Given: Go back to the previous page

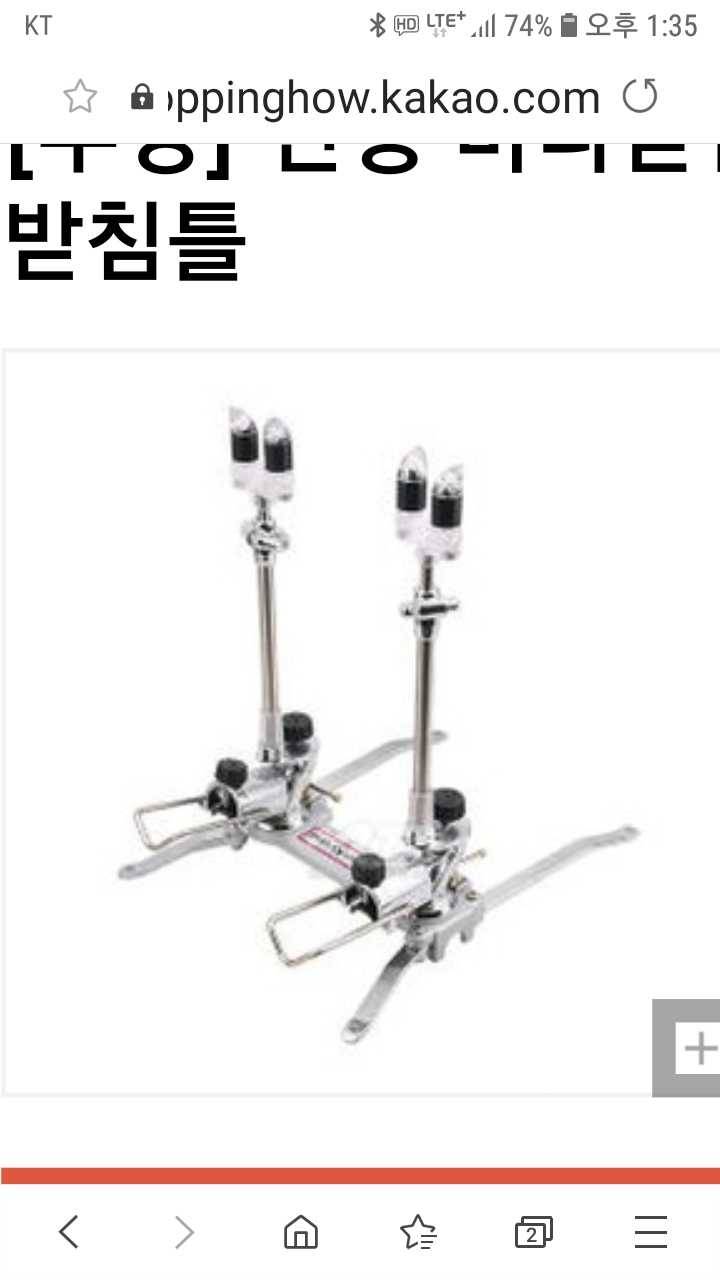Looking at the screenshot, I should [x=68, y=1232].
